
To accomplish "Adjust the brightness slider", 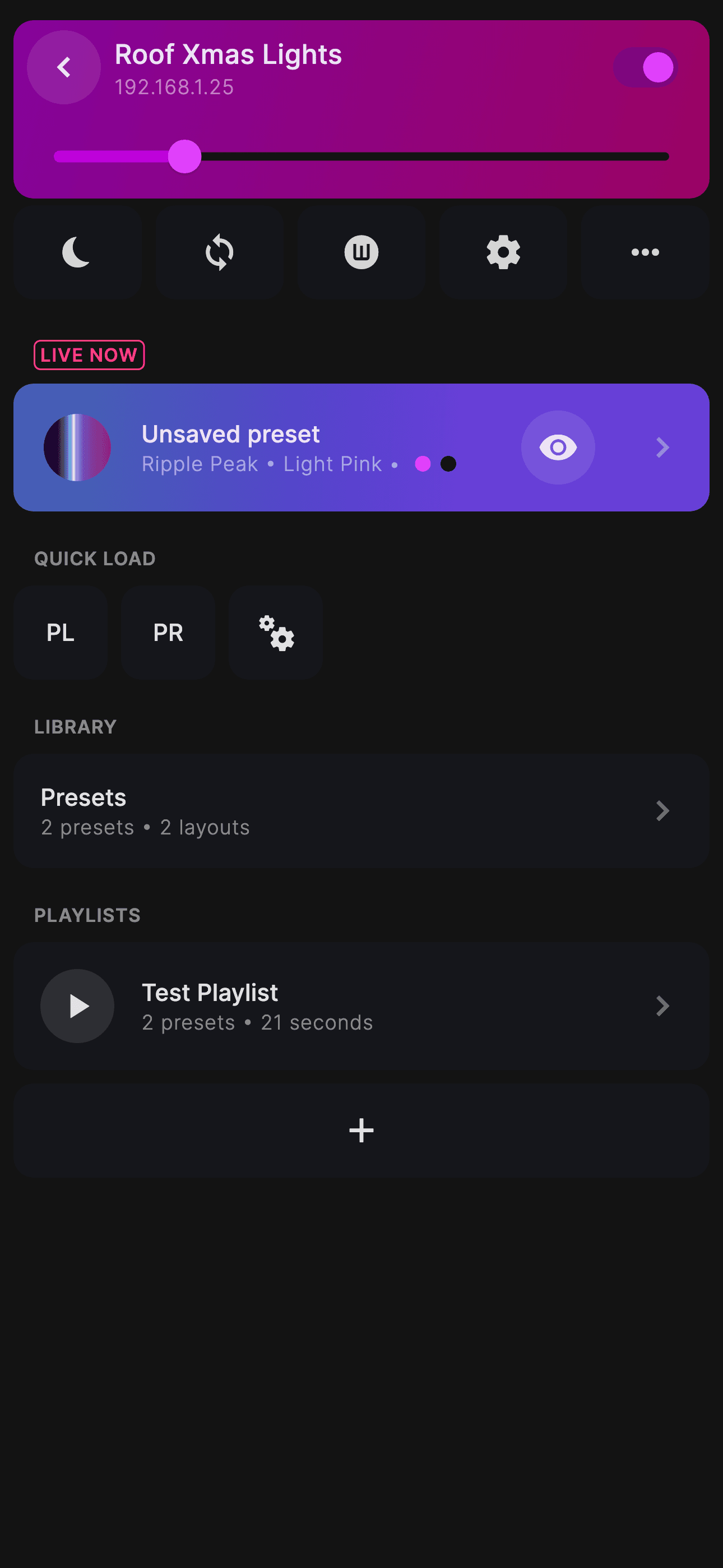I will (184, 156).
